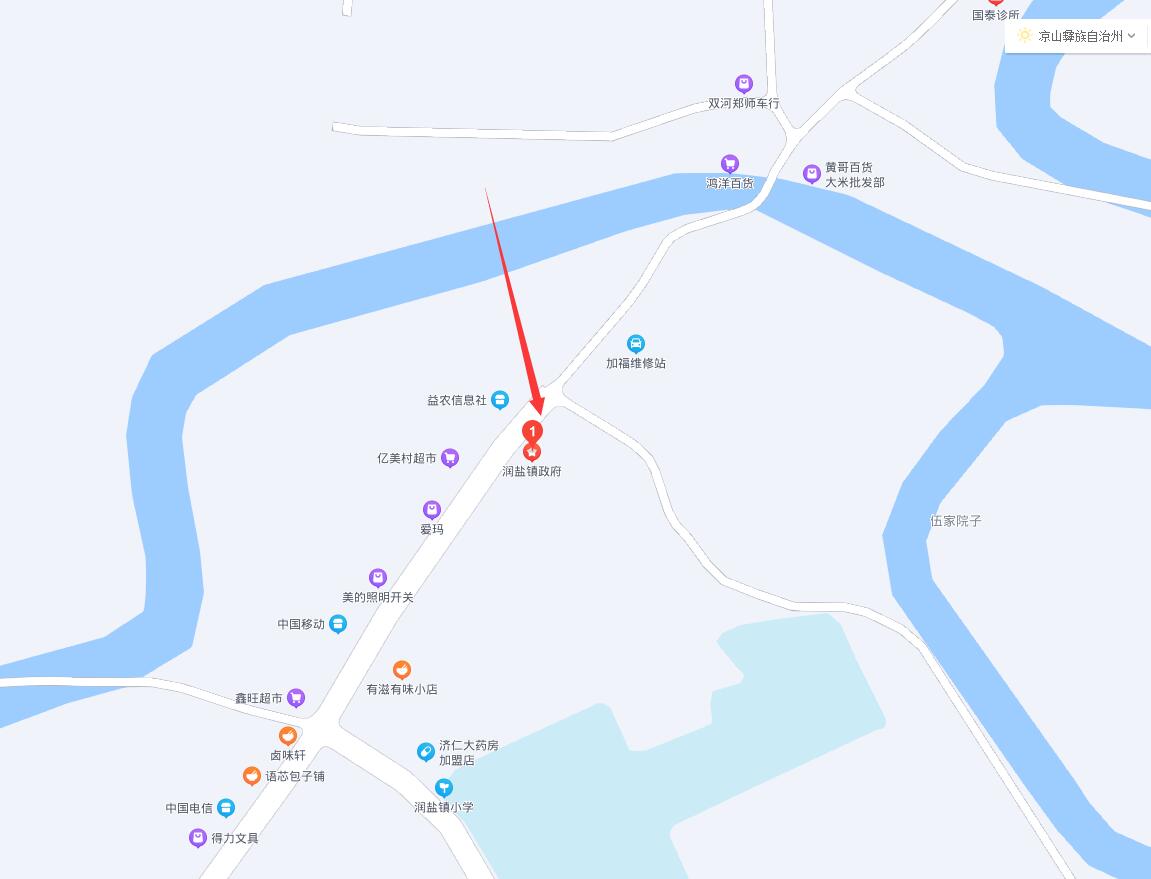Tap the 加福维修站 car repair marker

click(635, 344)
